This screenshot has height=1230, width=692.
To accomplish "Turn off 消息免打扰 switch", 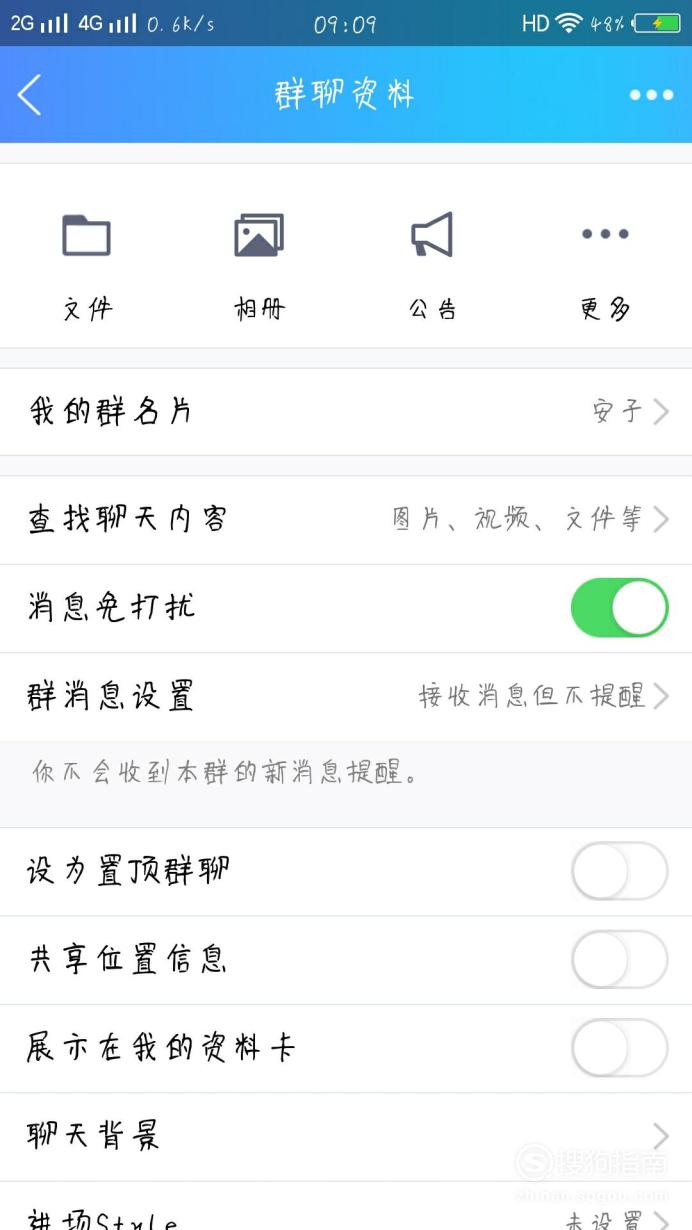I will pos(619,607).
